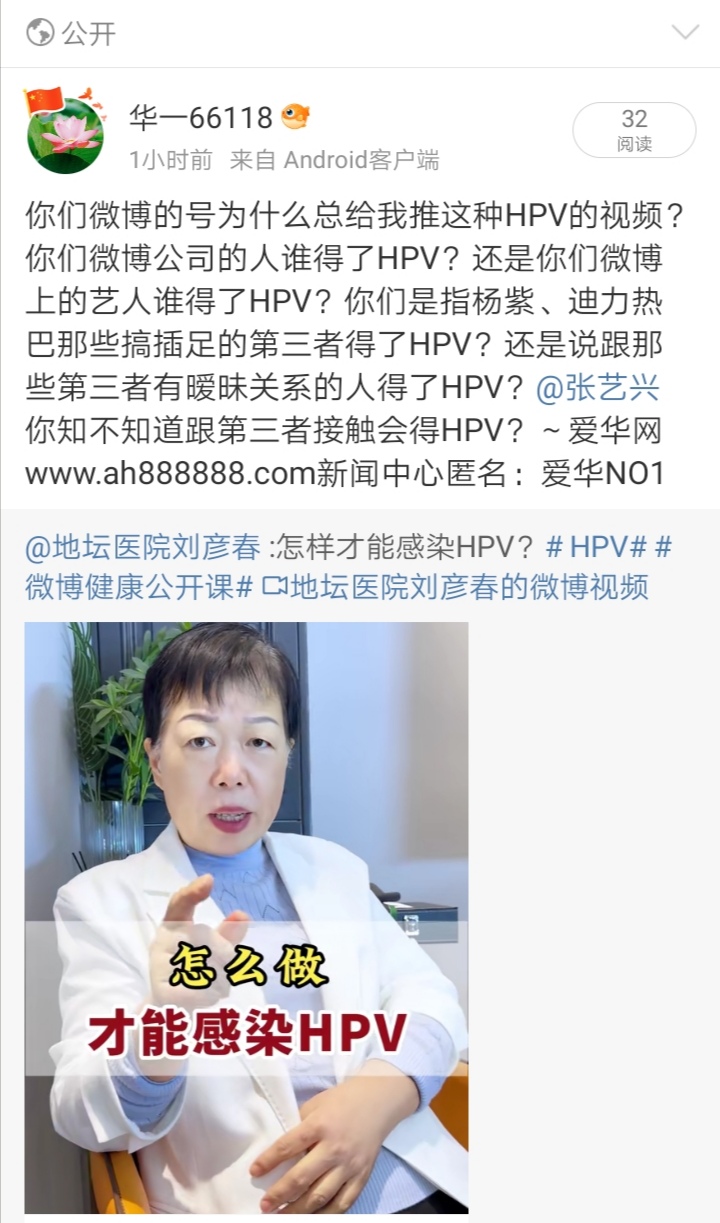Open the username 华一66118 profile
Image resolution: width=720 pixels, height=1223 pixels.
pos(200,118)
